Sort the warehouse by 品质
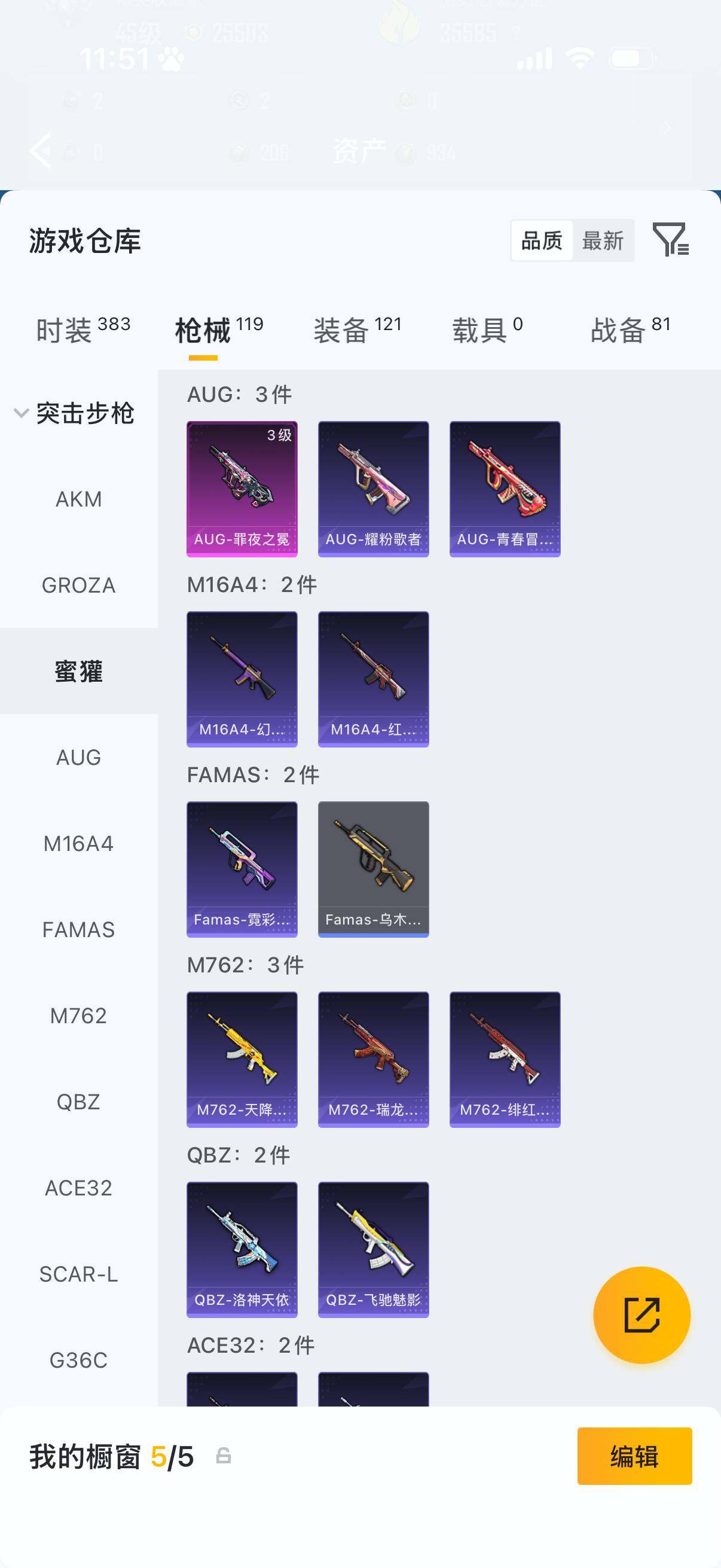This screenshot has width=721, height=1568. (x=542, y=240)
